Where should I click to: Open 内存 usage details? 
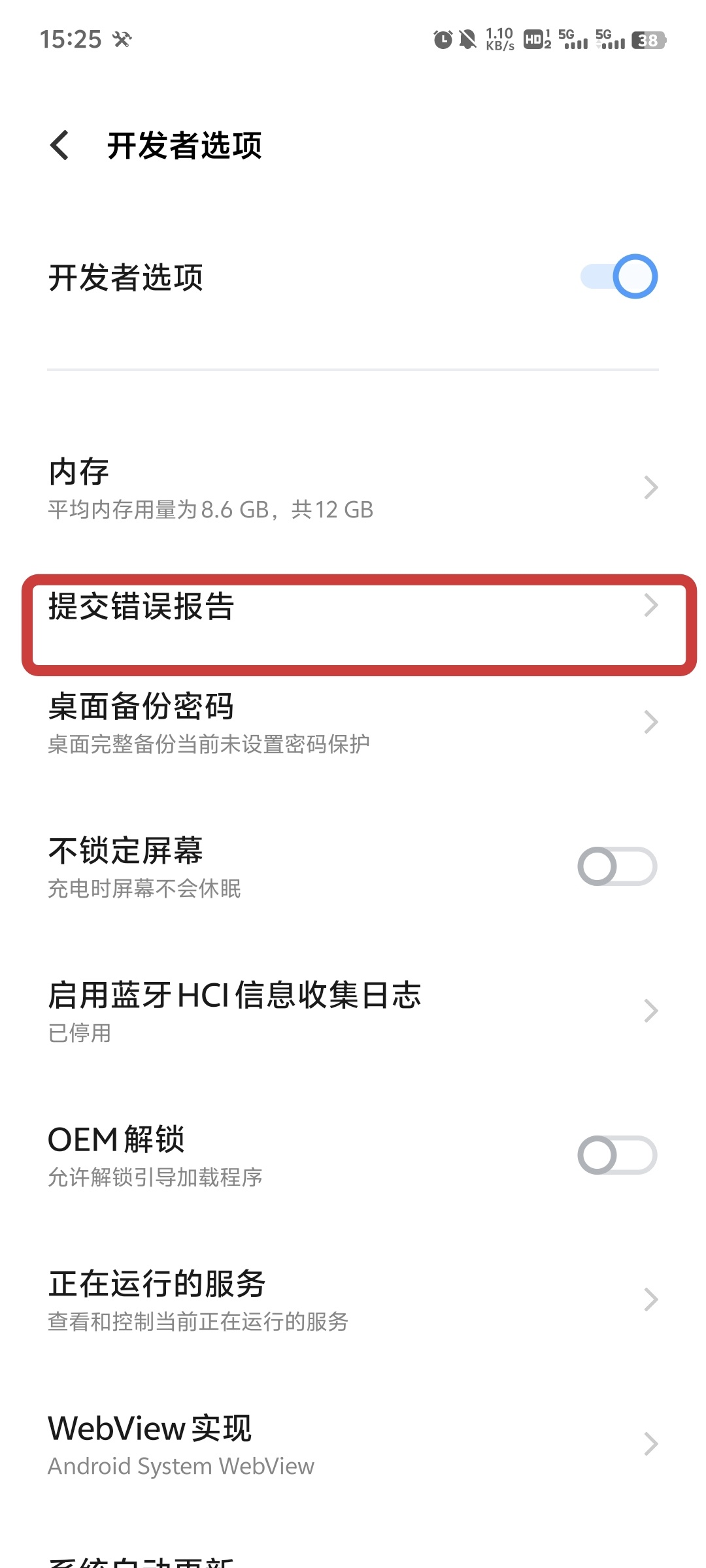[x=353, y=487]
